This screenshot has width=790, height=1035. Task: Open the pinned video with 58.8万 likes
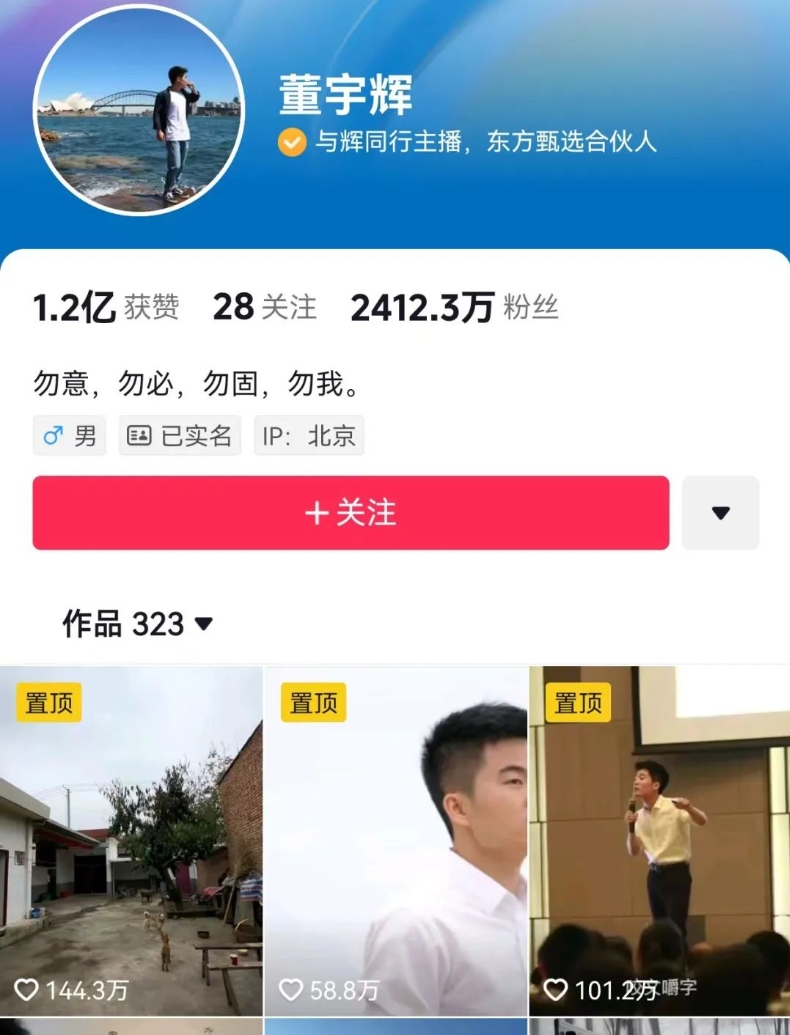pyautogui.click(x=396, y=840)
